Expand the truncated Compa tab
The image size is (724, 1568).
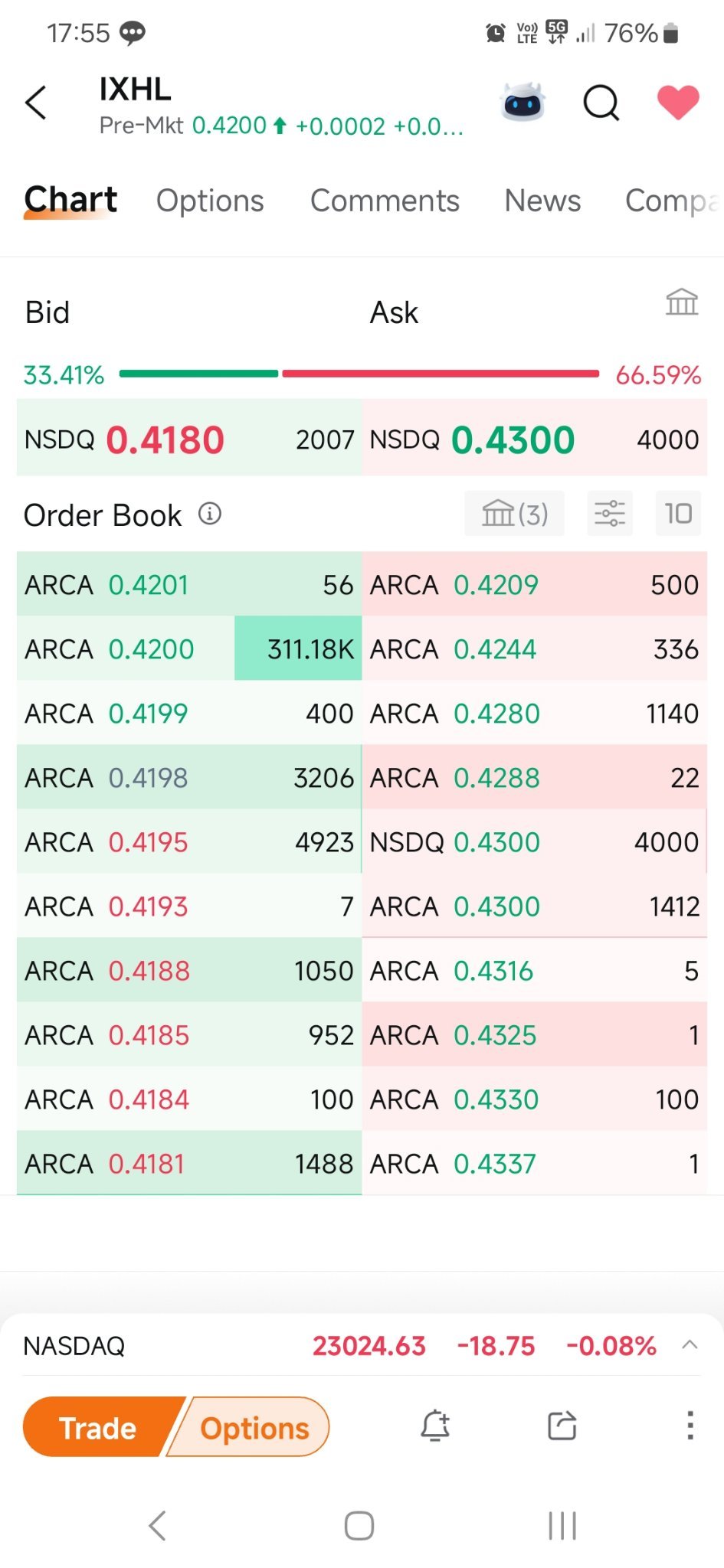point(672,201)
